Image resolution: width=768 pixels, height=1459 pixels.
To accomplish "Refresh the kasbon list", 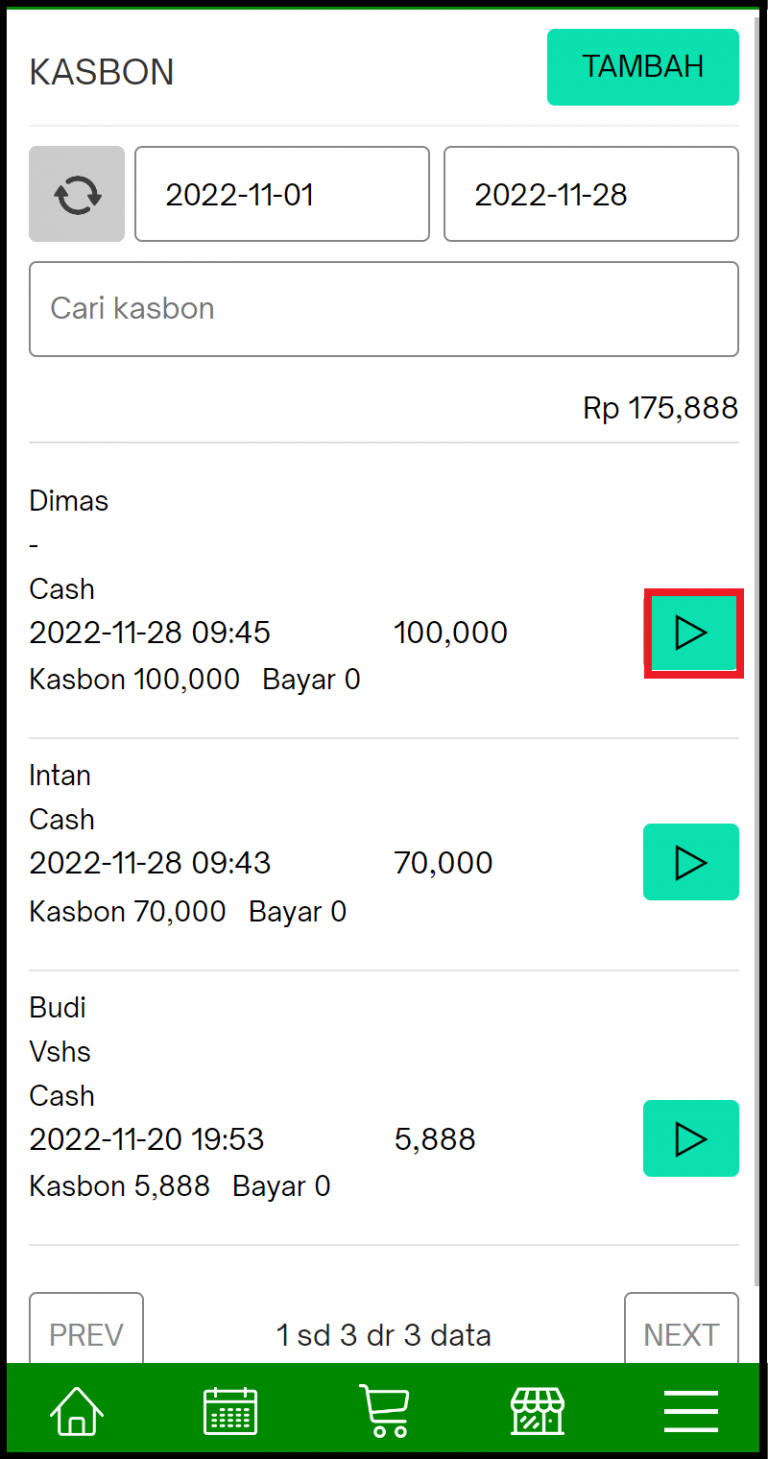I will pos(76,193).
